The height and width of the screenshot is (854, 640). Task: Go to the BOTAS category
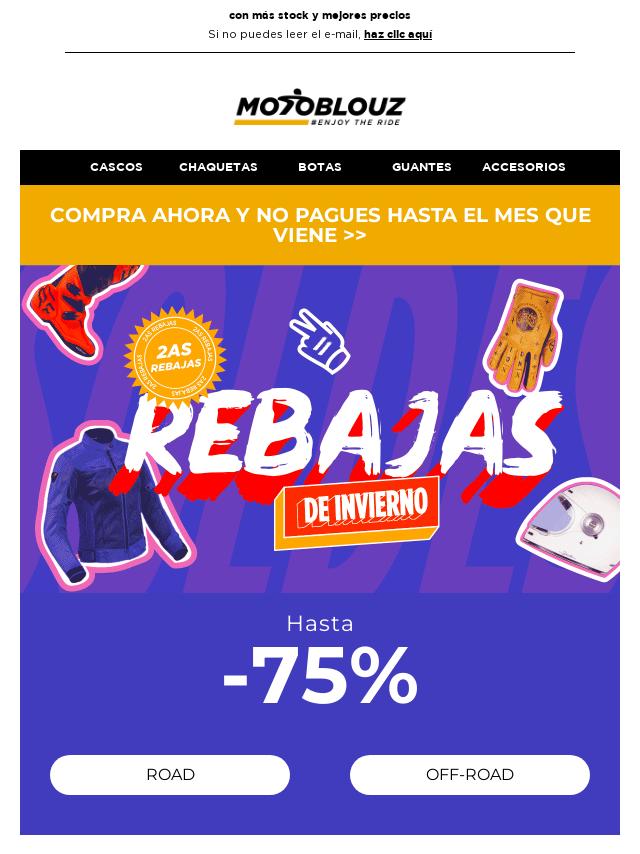320,167
